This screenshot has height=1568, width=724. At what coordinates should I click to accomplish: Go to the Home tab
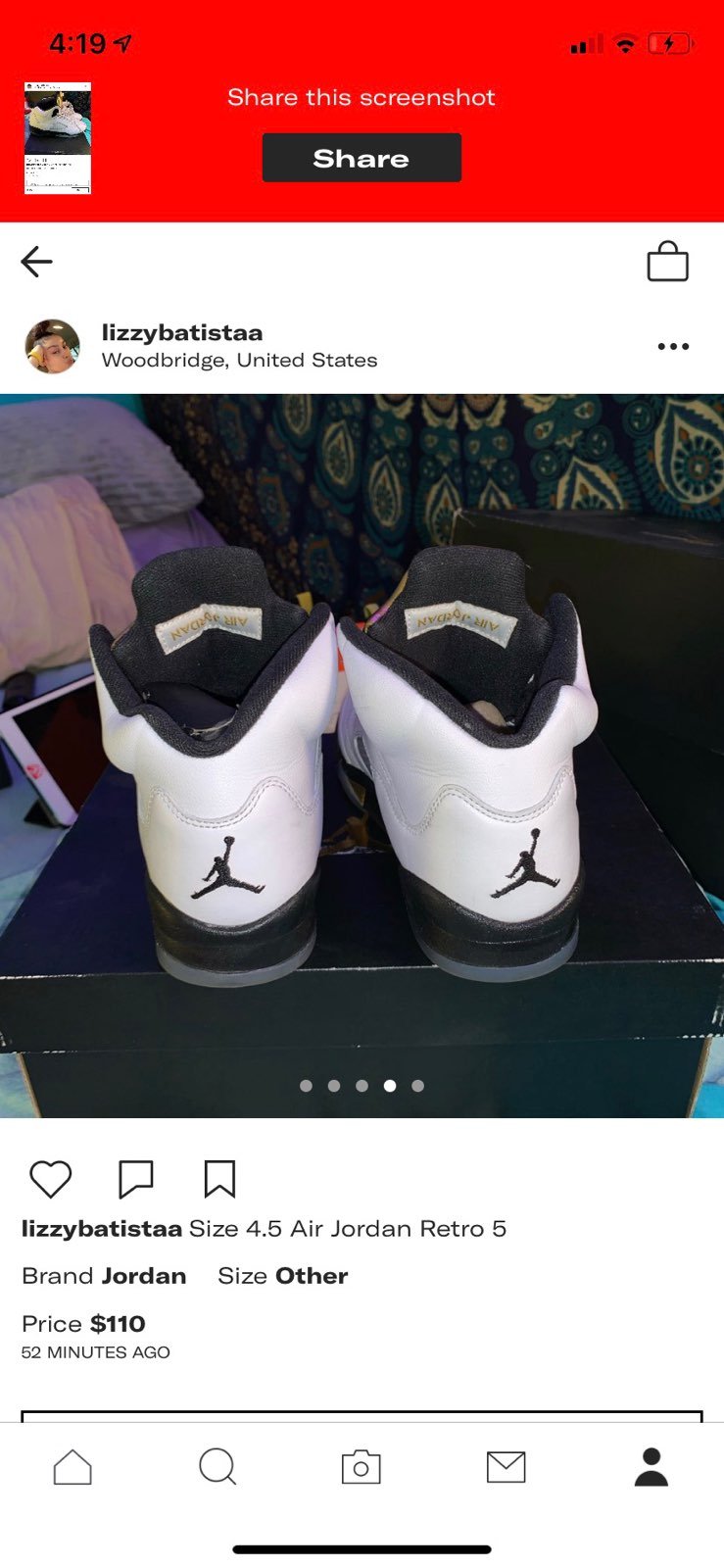[x=72, y=1467]
